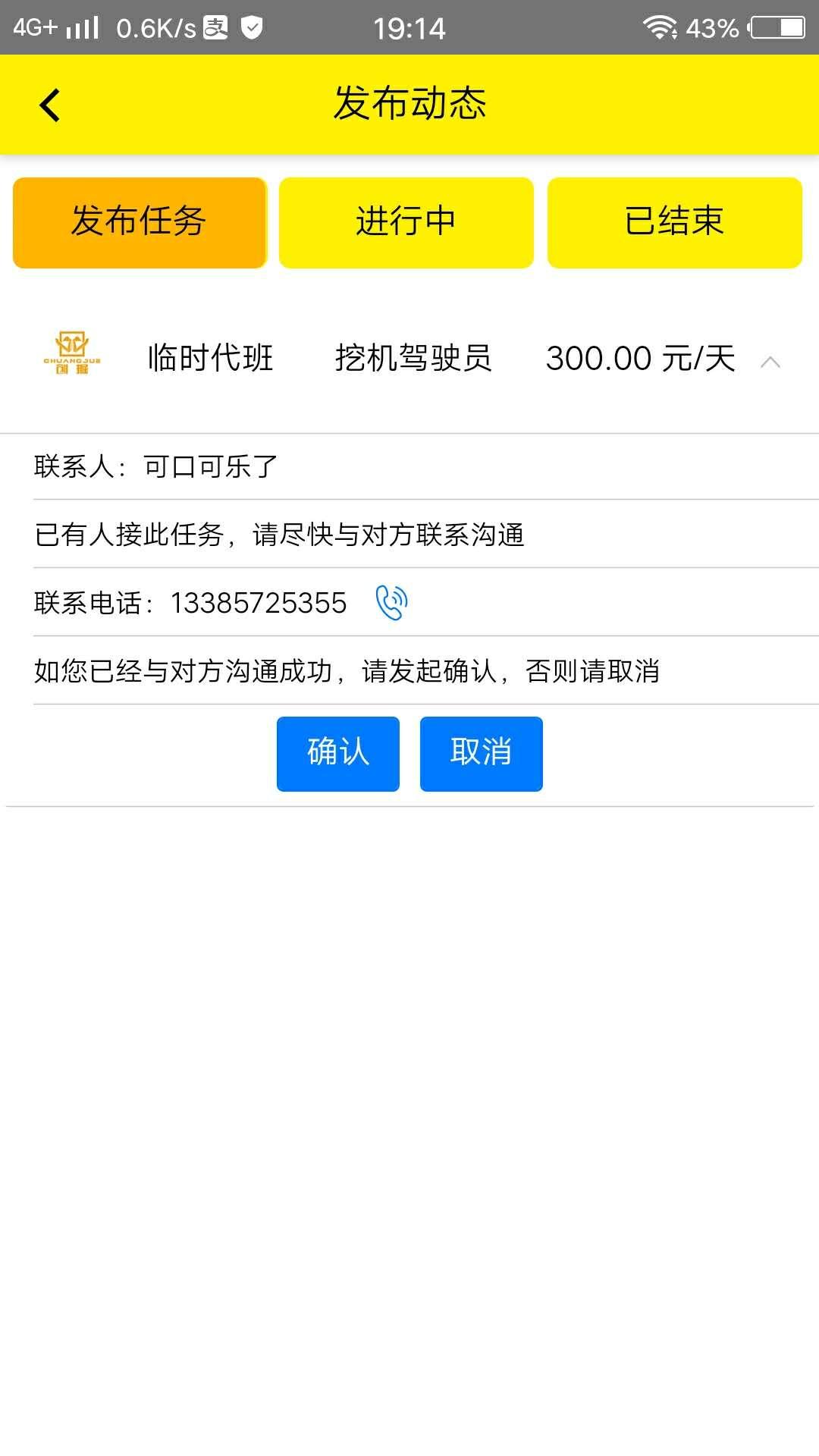Tap the upward chevron beside 300.00 元/天
The image size is (819, 1456).
772,362
